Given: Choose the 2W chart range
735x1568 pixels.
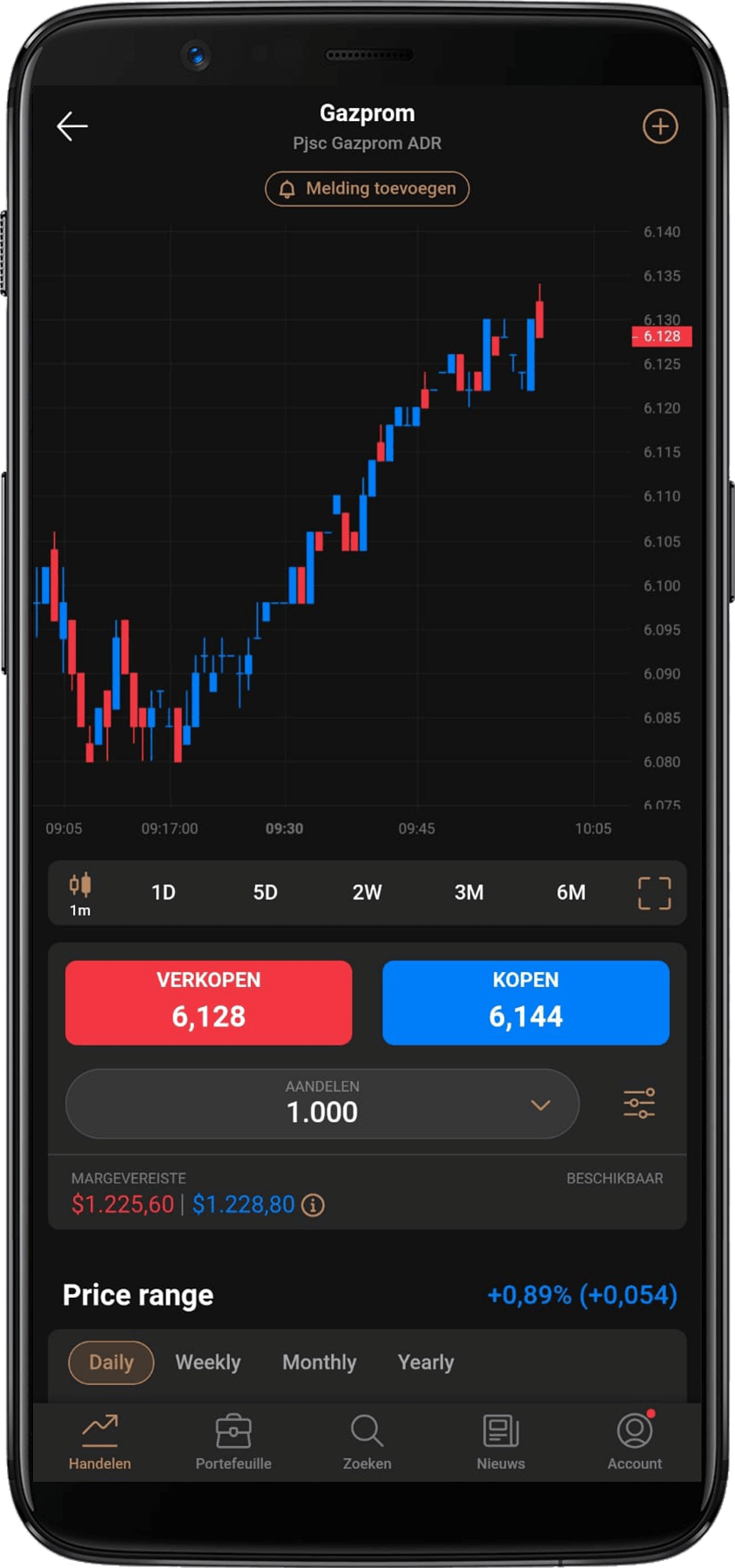Looking at the screenshot, I should (x=367, y=893).
